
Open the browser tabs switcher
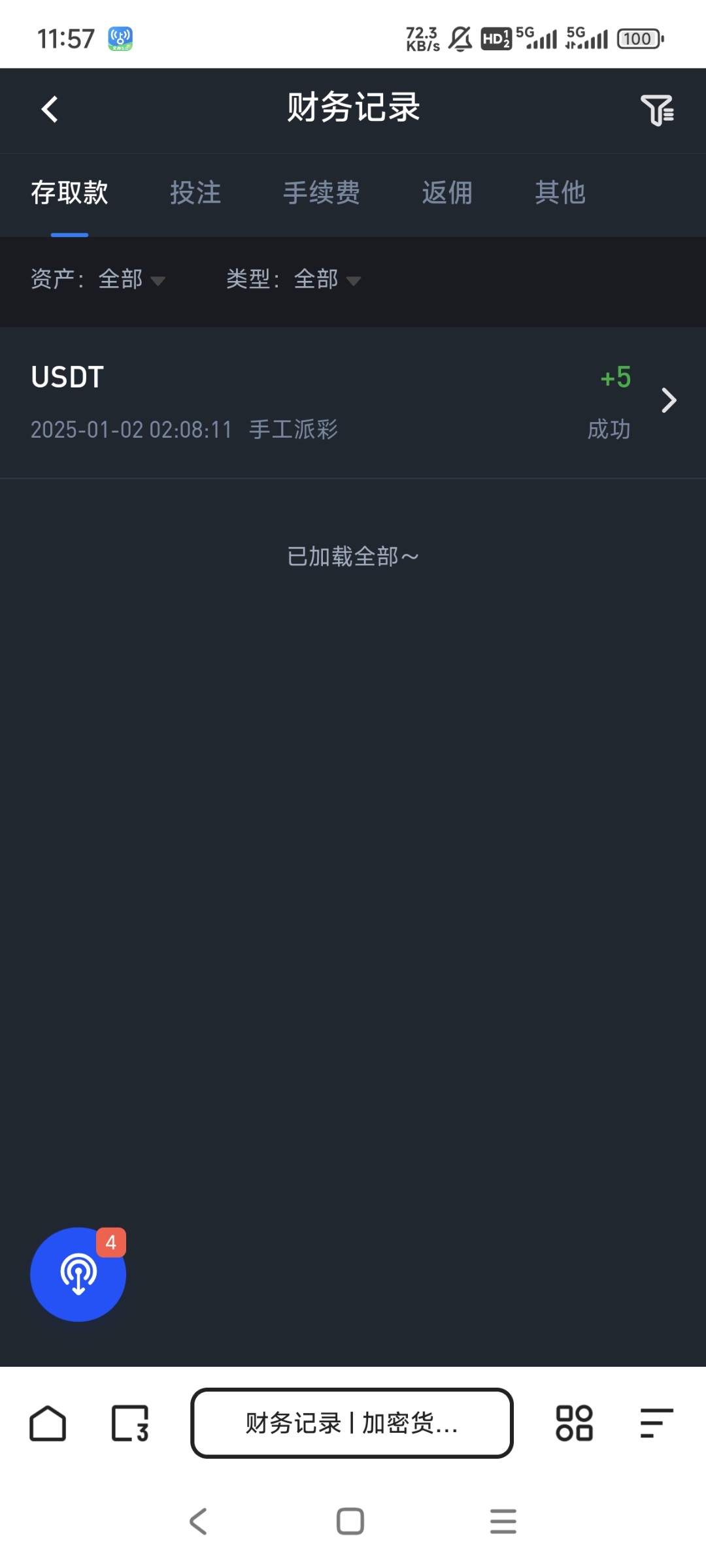[130, 1423]
